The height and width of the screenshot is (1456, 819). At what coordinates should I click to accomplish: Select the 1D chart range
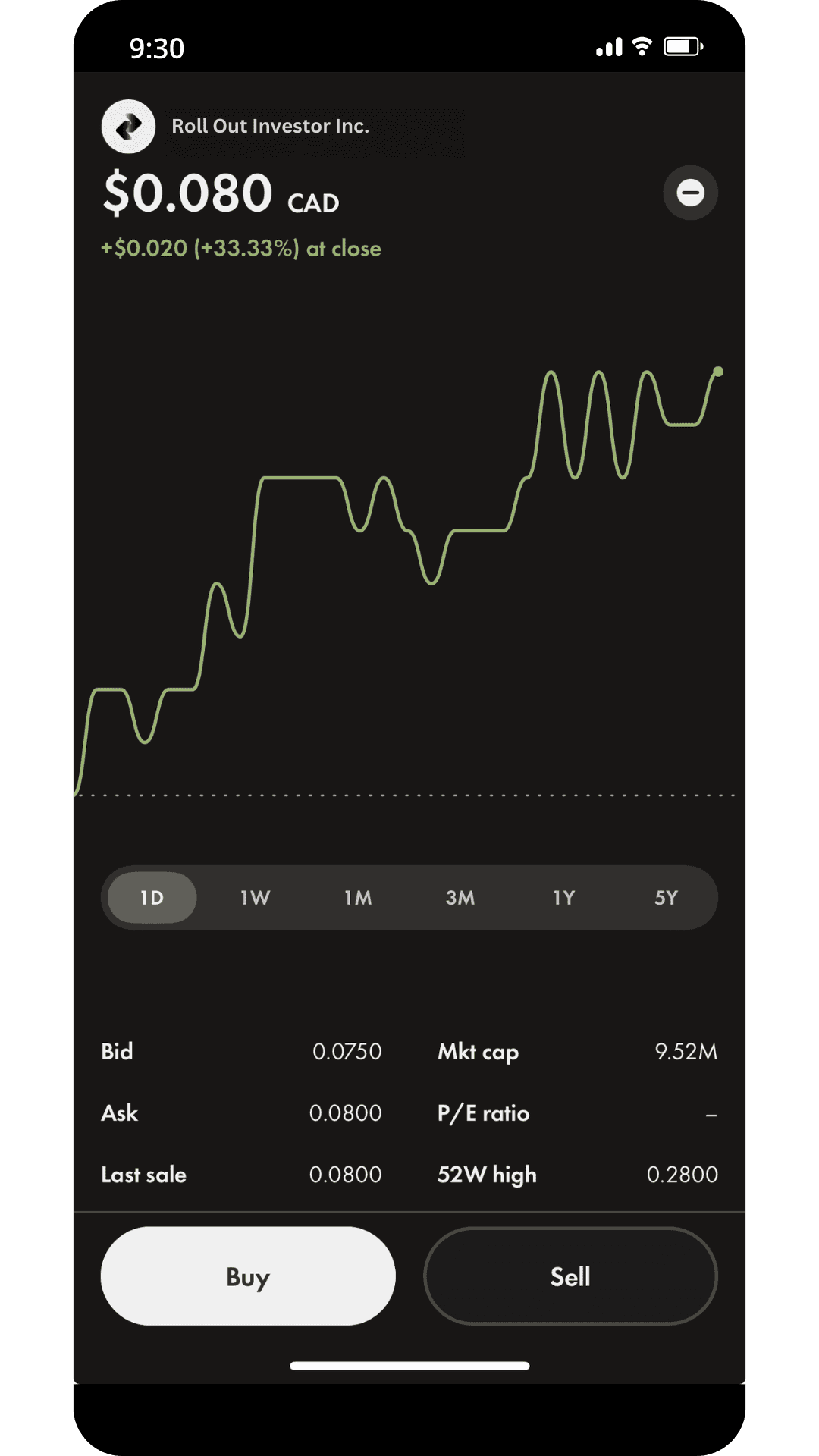pos(152,898)
